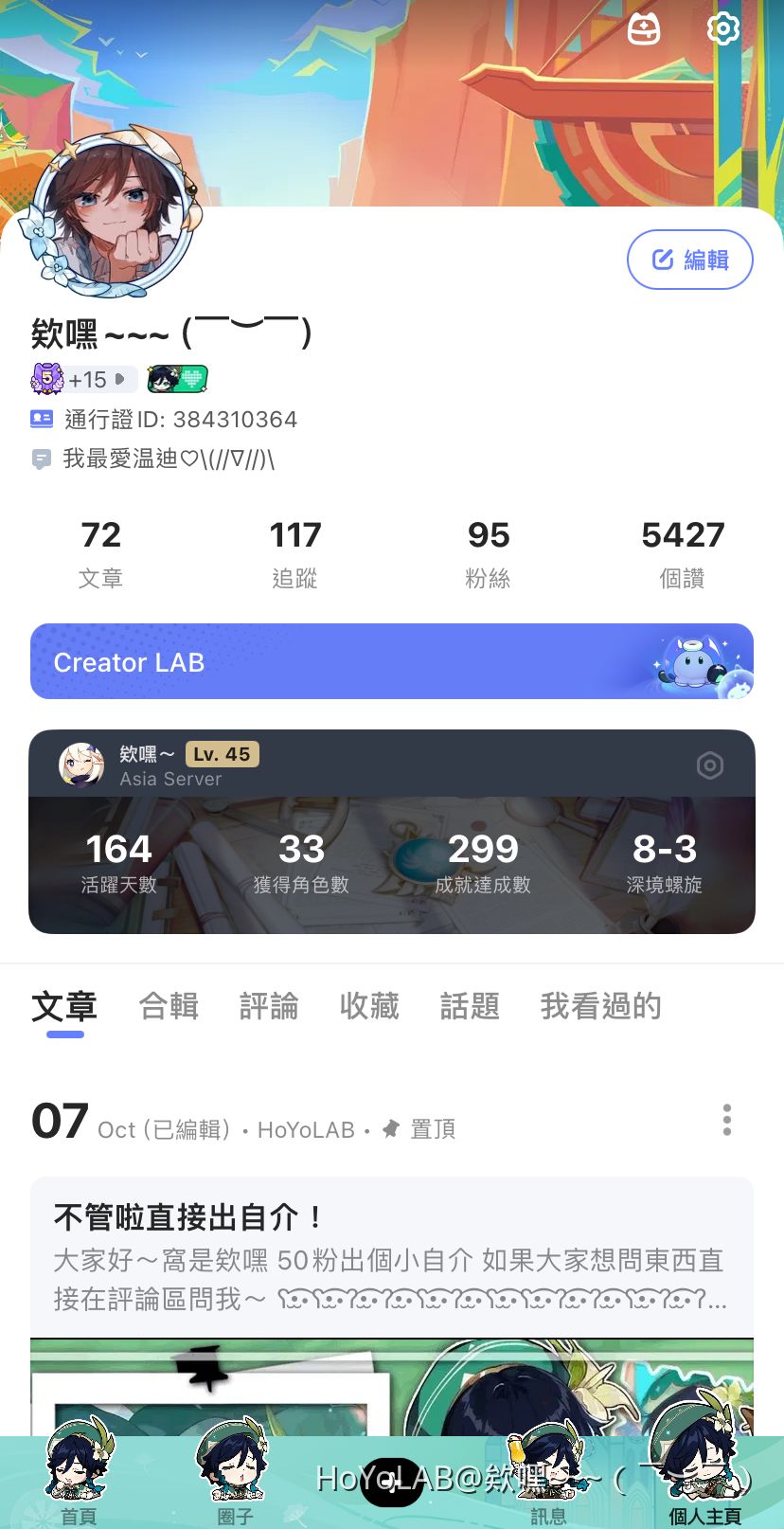Click the 95 粉絲 follower count
This screenshot has height=1529, width=784.
[488, 549]
